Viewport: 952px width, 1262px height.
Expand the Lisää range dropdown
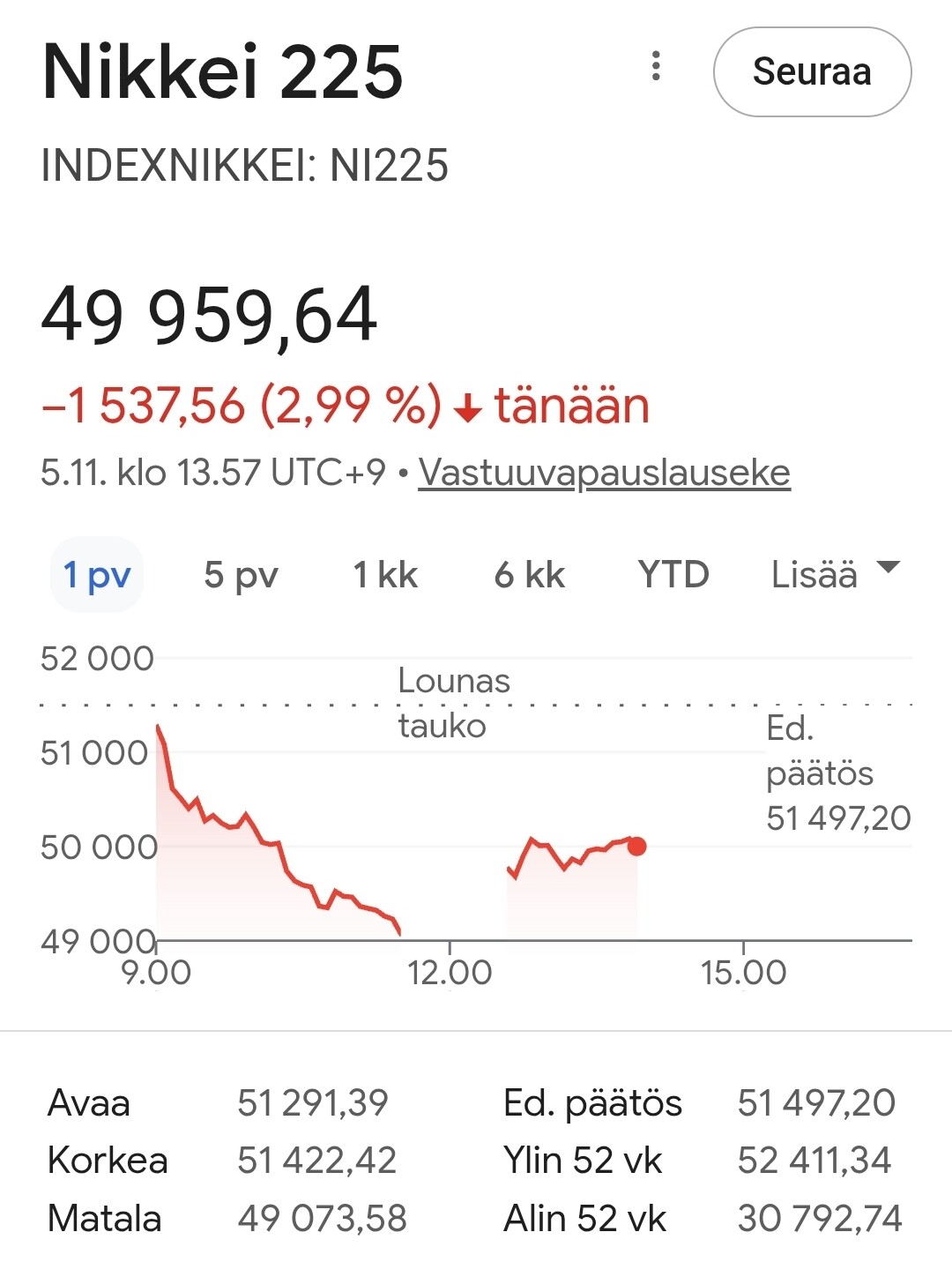click(x=834, y=574)
